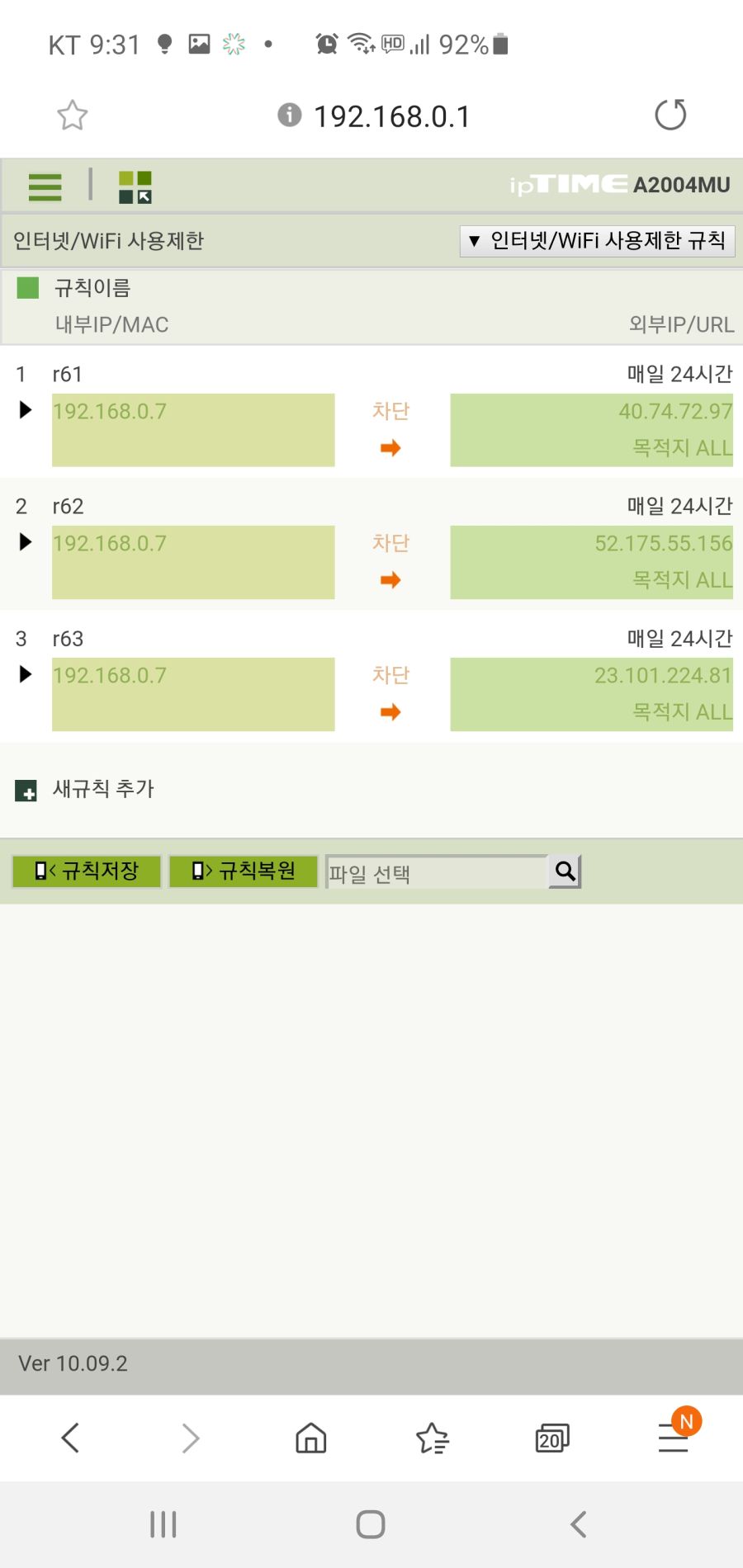This screenshot has width=743, height=1568.
Task: Expand rule r61 arrow
Action: (x=26, y=410)
